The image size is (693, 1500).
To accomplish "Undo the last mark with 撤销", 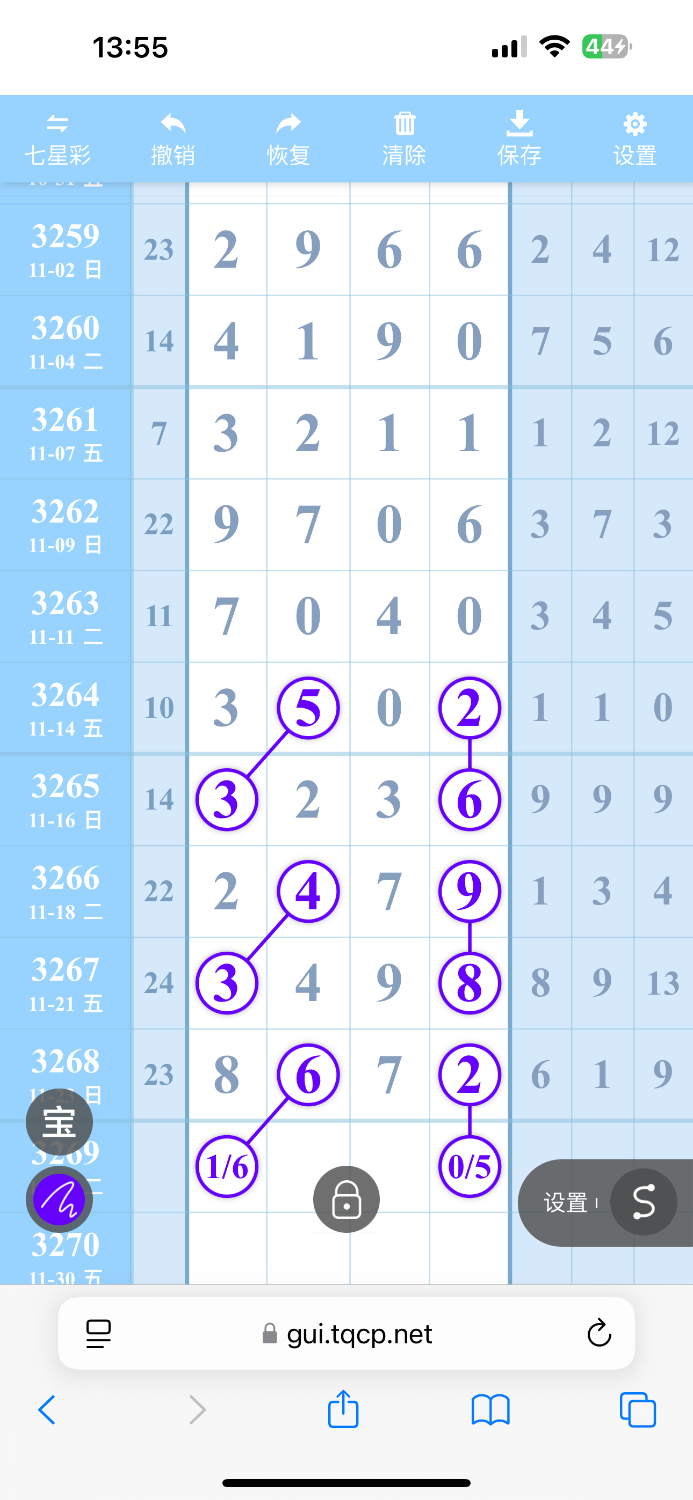I will (x=173, y=139).
